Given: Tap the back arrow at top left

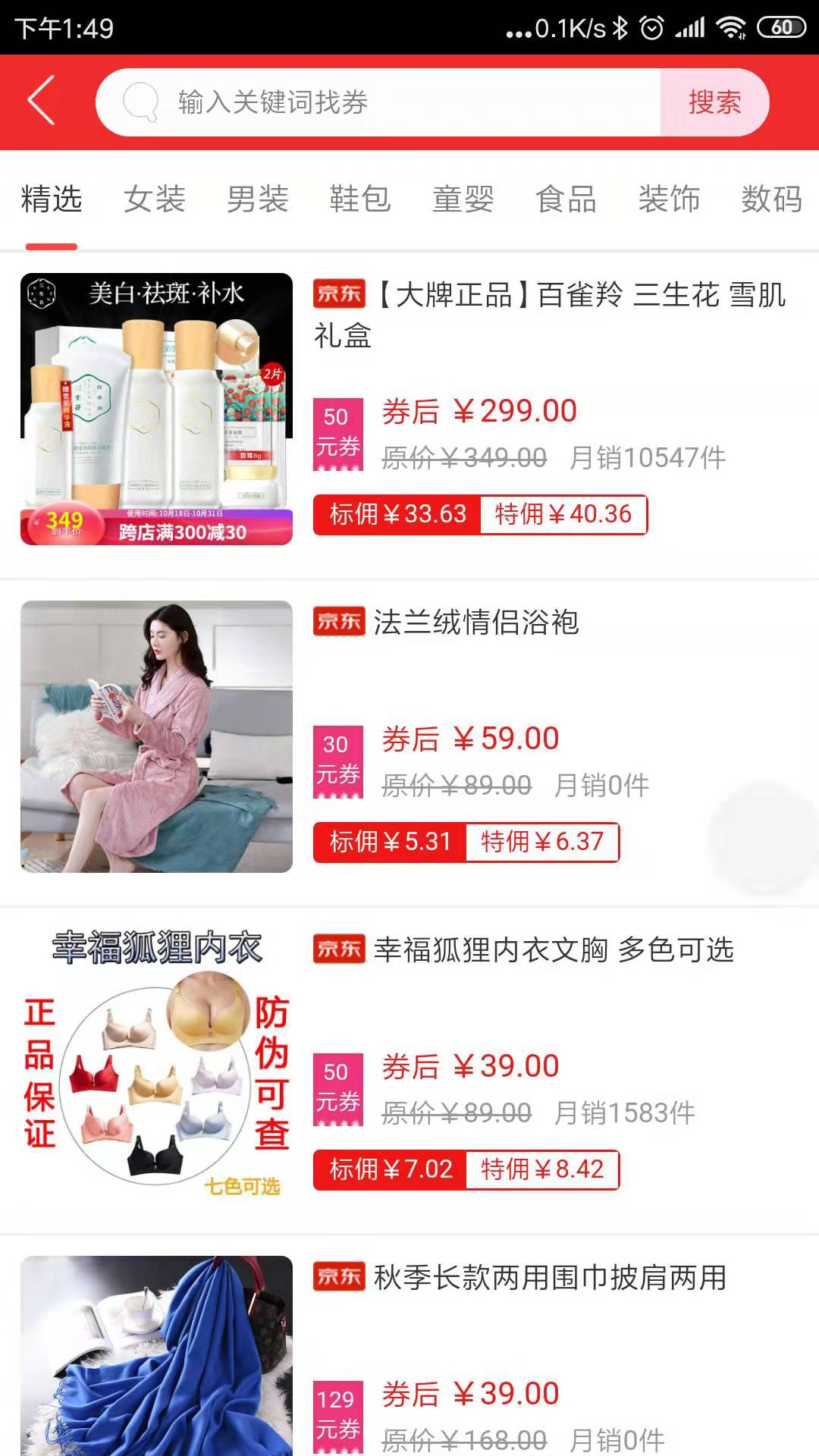Looking at the screenshot, I should pos(42,102).
